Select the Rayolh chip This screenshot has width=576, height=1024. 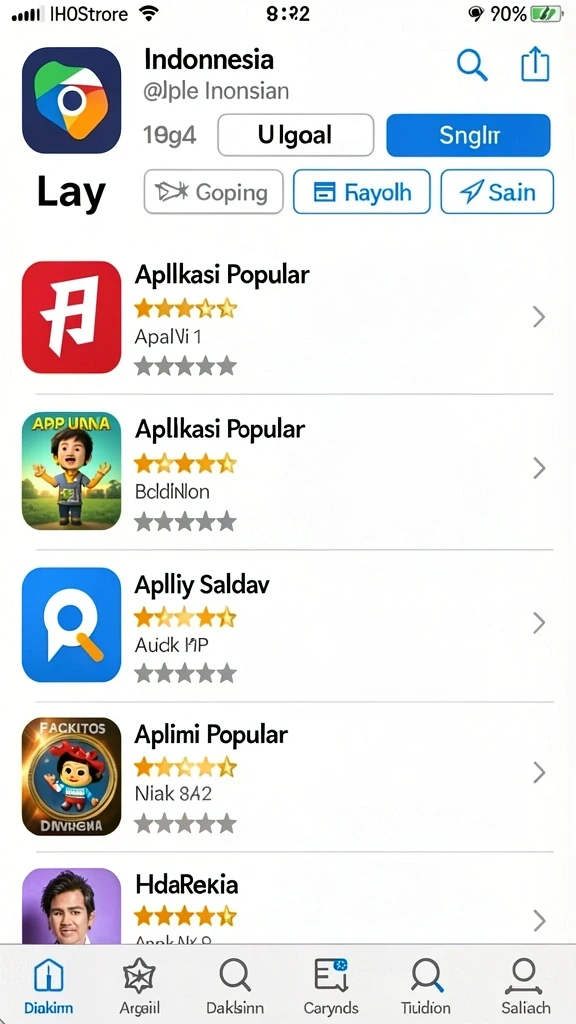[x=362, y=192]
